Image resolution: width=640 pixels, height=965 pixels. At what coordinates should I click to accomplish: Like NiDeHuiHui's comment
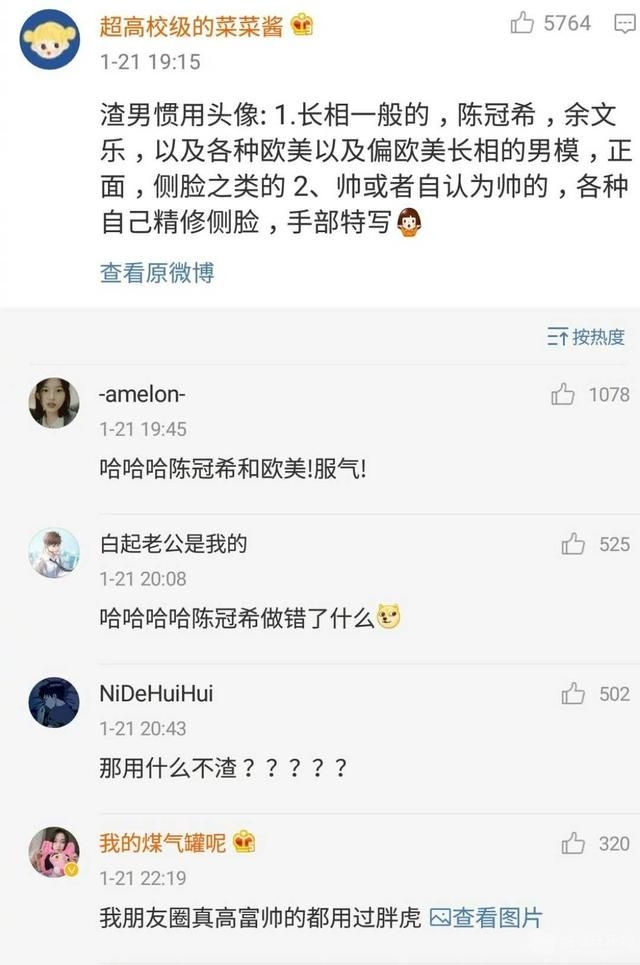[x=573, y=694]
